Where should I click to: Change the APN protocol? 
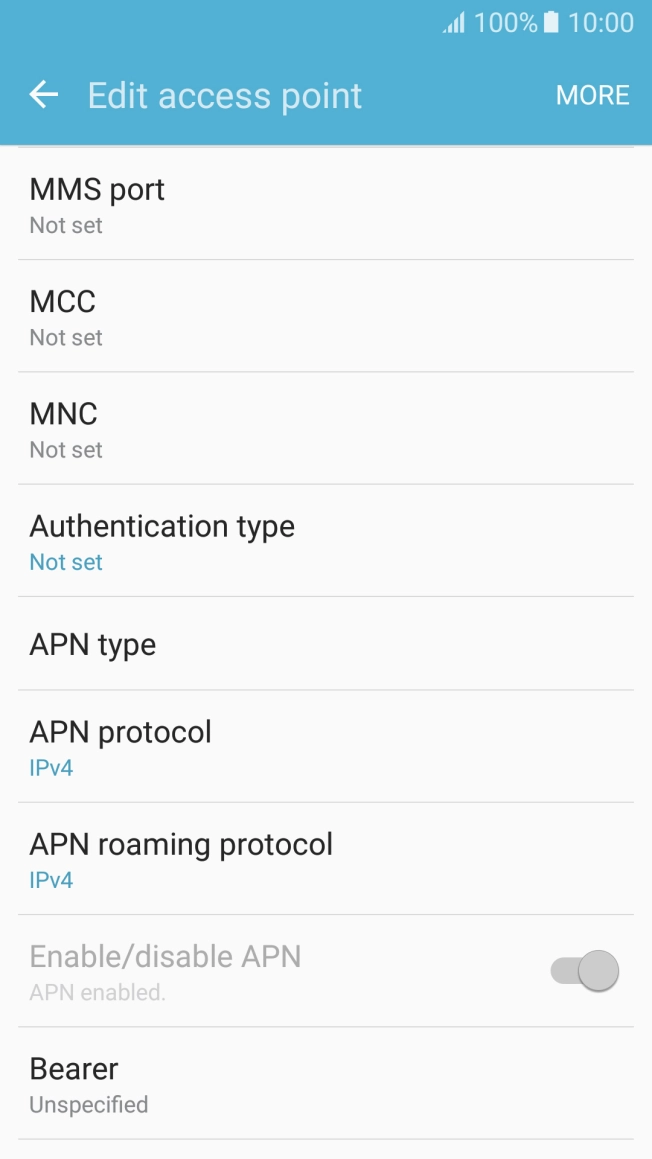326,747
